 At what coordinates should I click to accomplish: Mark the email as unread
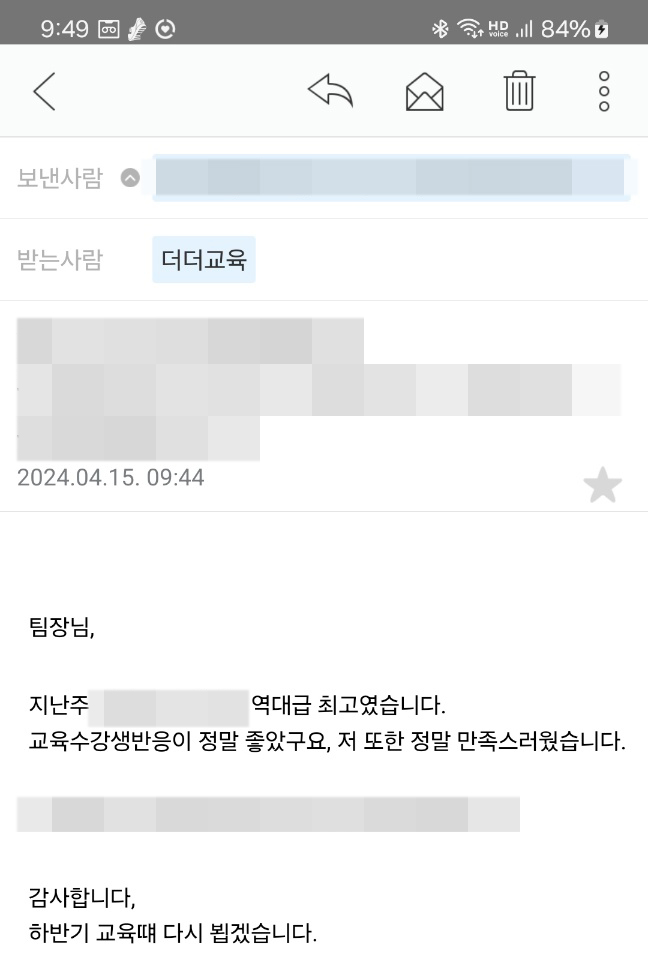(x=424, y=92)
